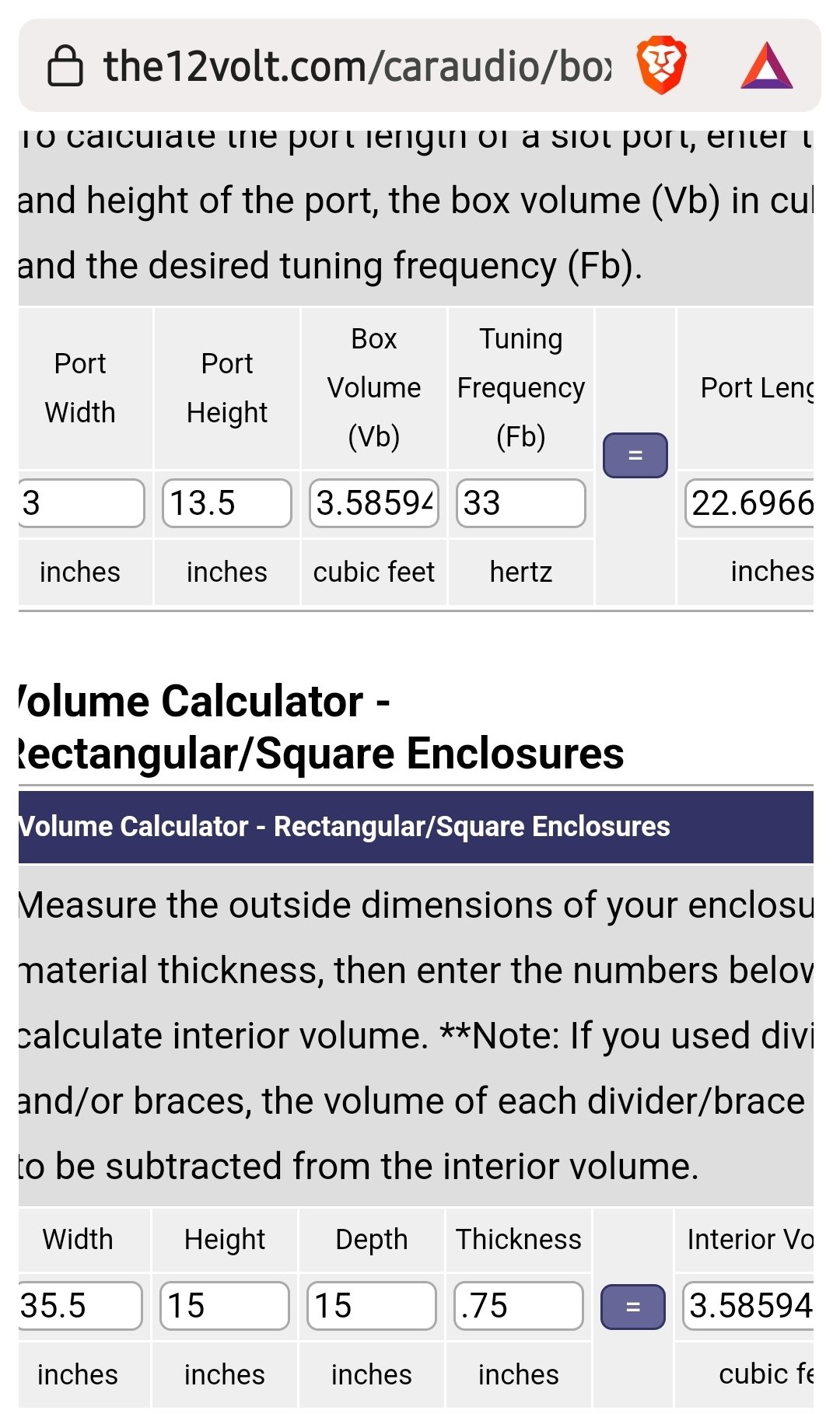This screenshot has height=1414, width=840.
Task: Edit the enclosure Width field showing 35.5
Action: tap(80, 1306)
